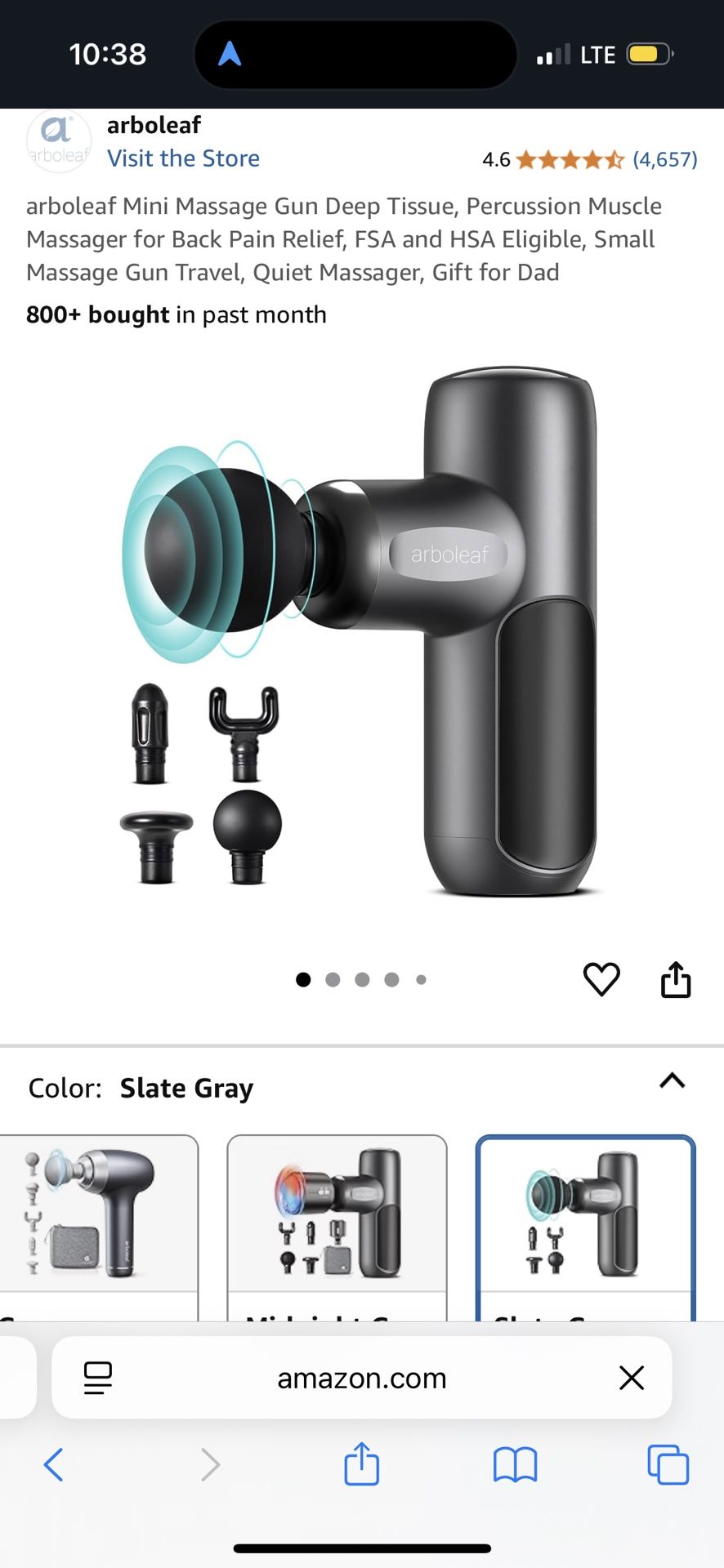View open tabs with the tabs icon
The height and width of the screenshot is (1568, 724).
click(x=668, y=1464)
